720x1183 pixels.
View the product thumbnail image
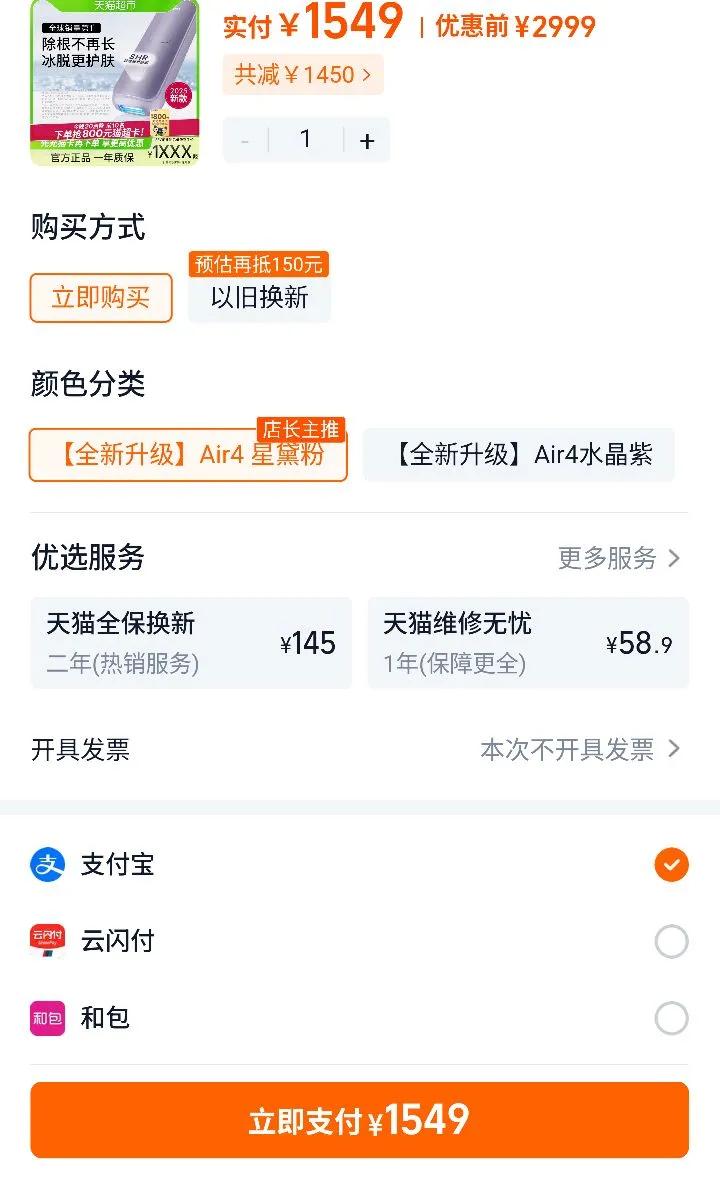[x=114, y=82]
